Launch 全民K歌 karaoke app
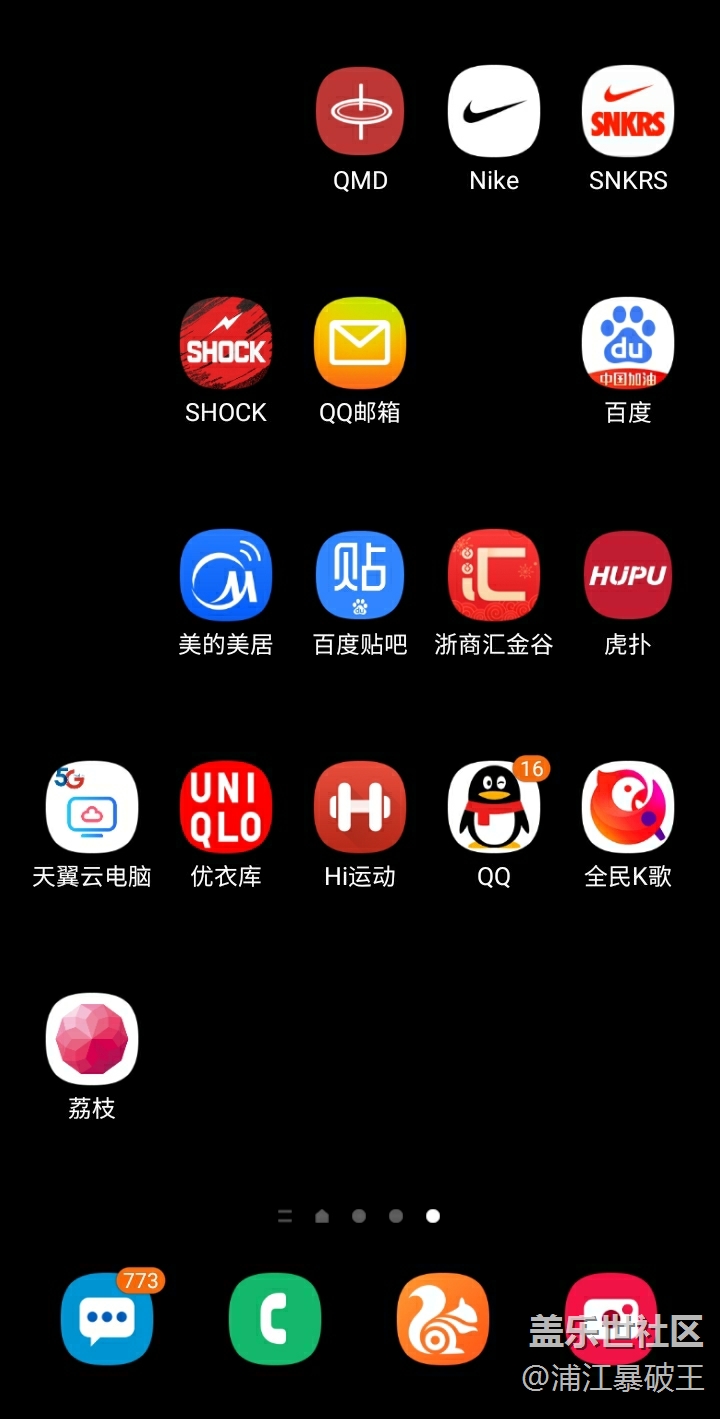720x1419 pixels. [x=628, y=807]
